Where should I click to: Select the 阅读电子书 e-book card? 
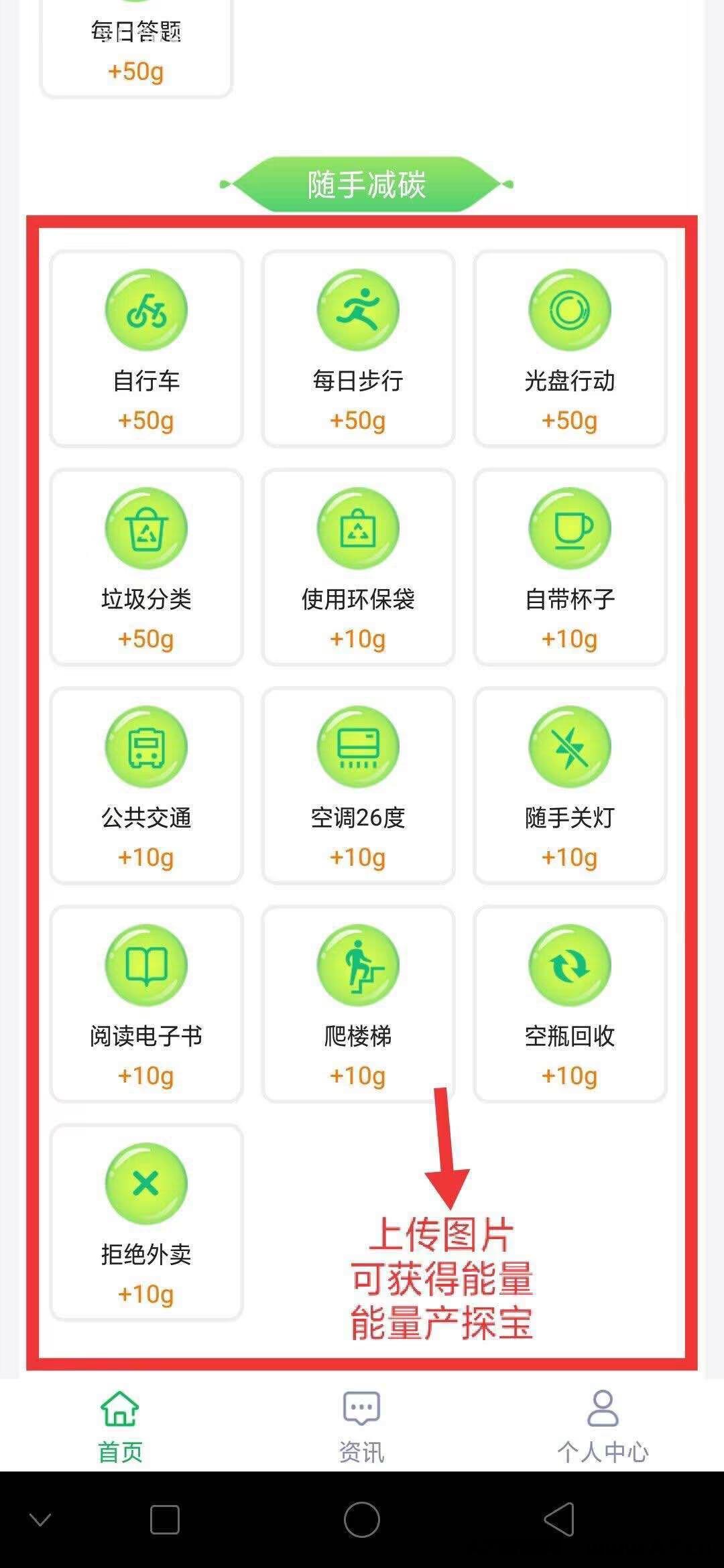coord(146,1004)
